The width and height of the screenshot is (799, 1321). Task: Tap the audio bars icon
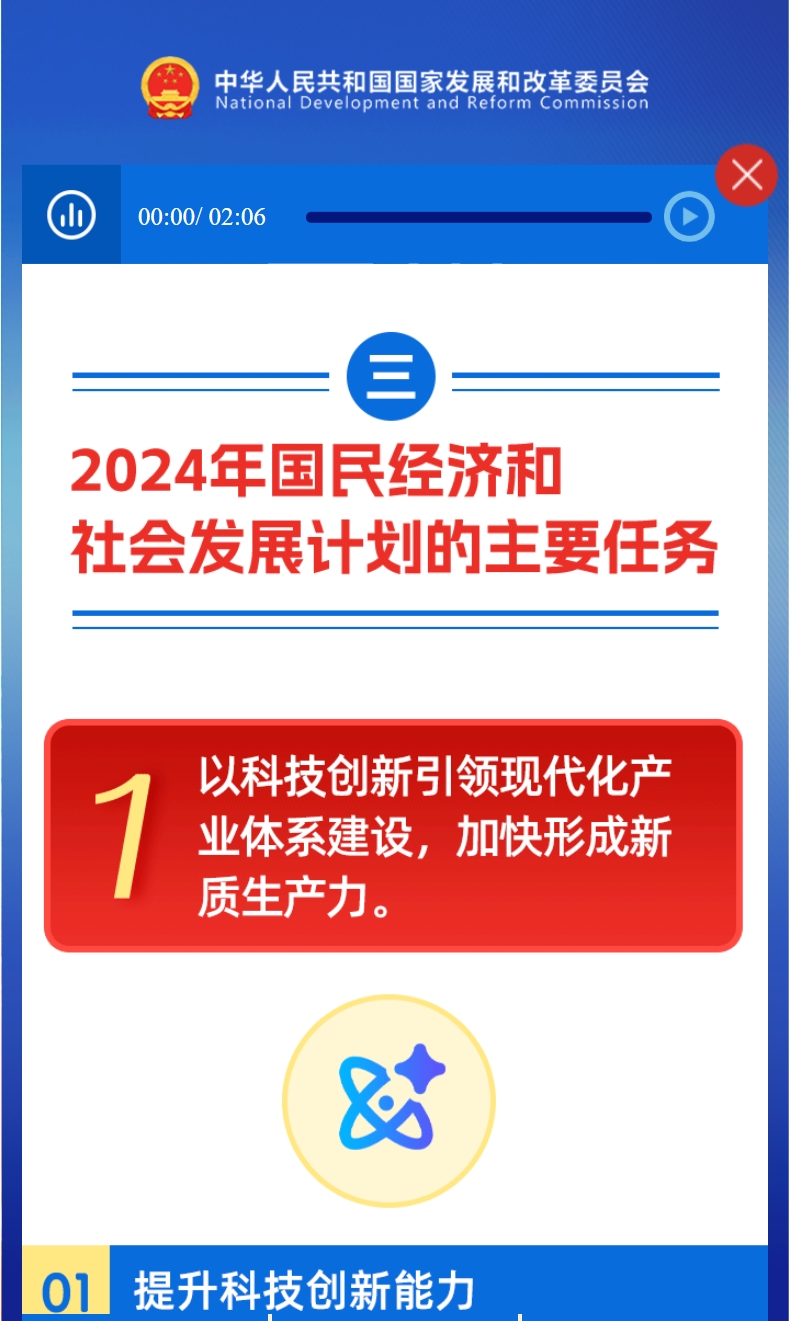pyautogui.click(x=72, y=215)
